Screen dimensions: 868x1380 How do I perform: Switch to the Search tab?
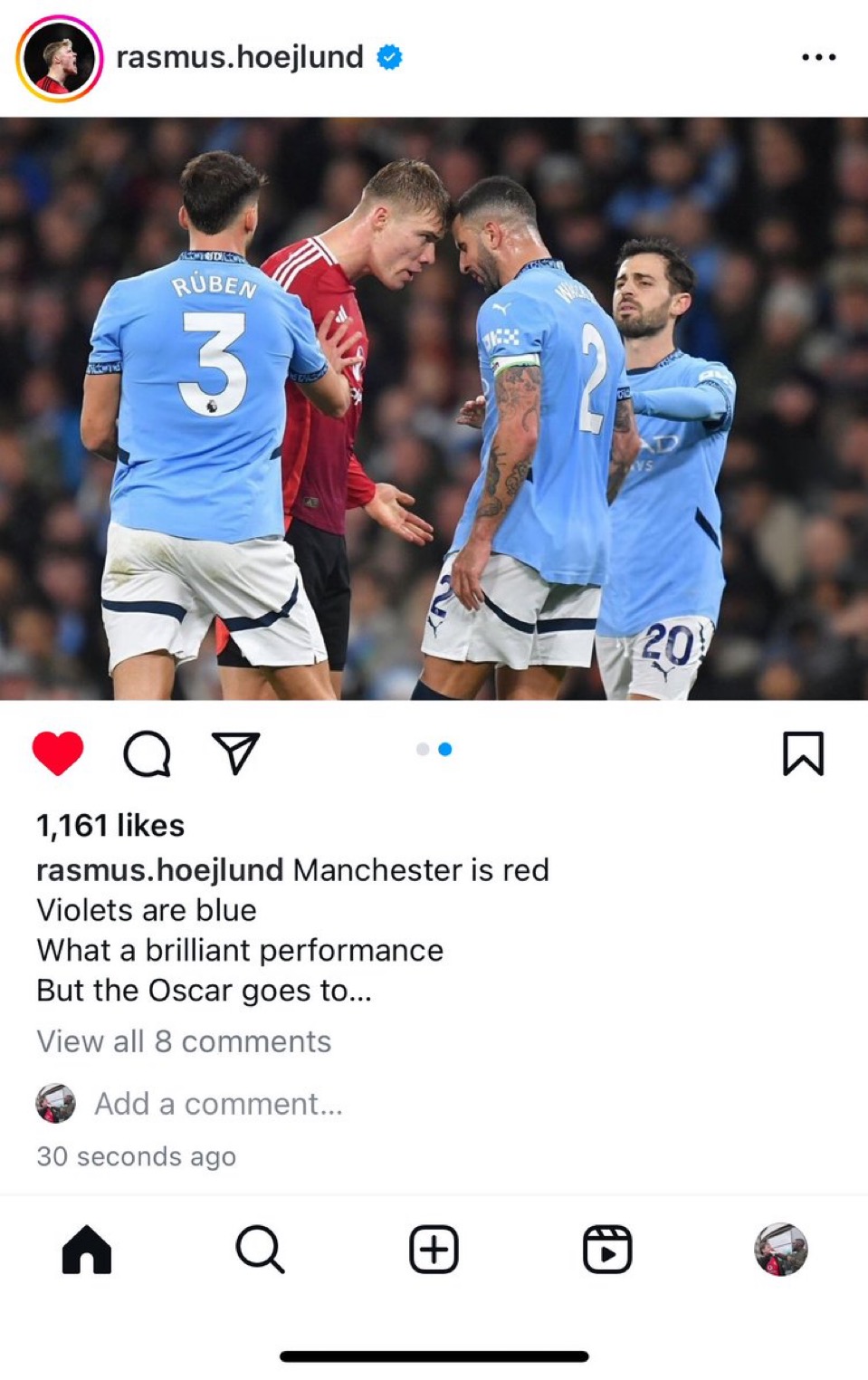coord(260,1250)
